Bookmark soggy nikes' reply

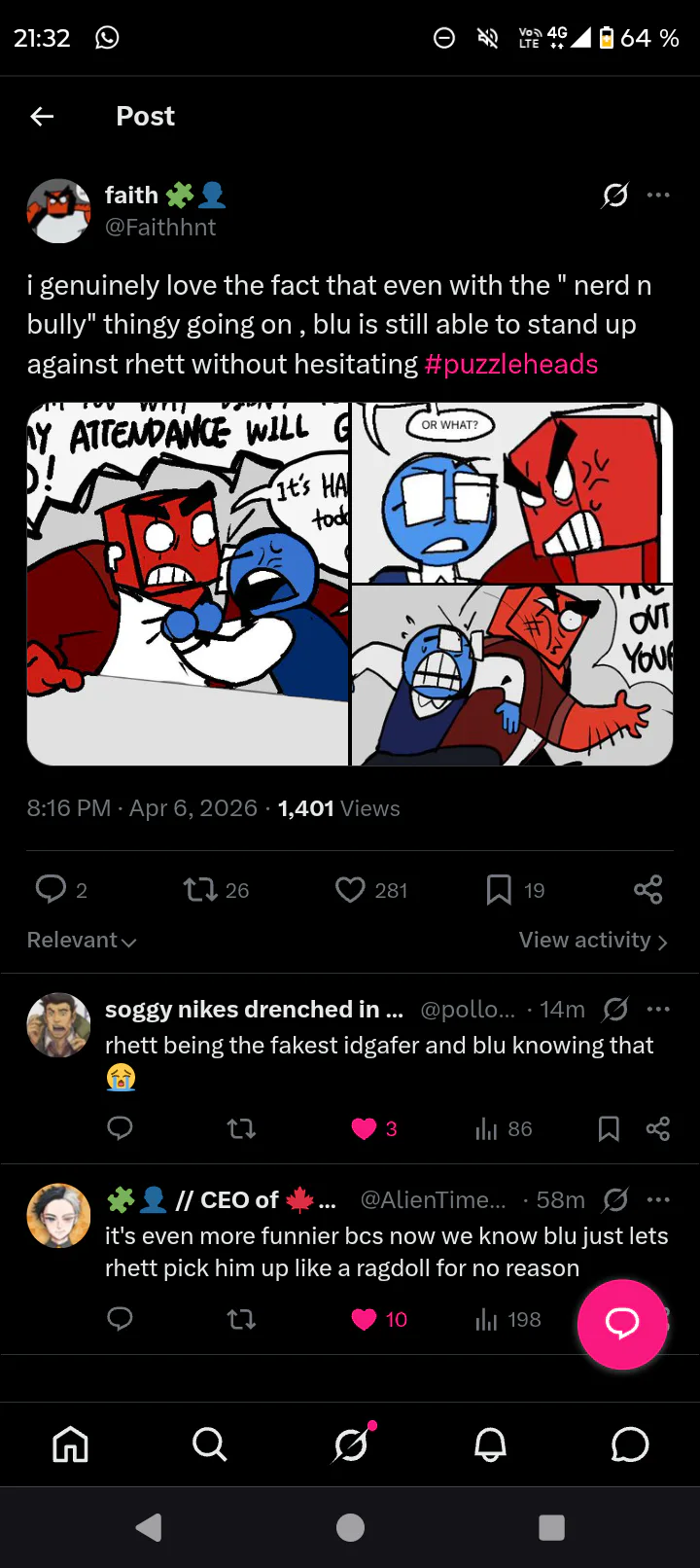click(x=609, y=1128)
